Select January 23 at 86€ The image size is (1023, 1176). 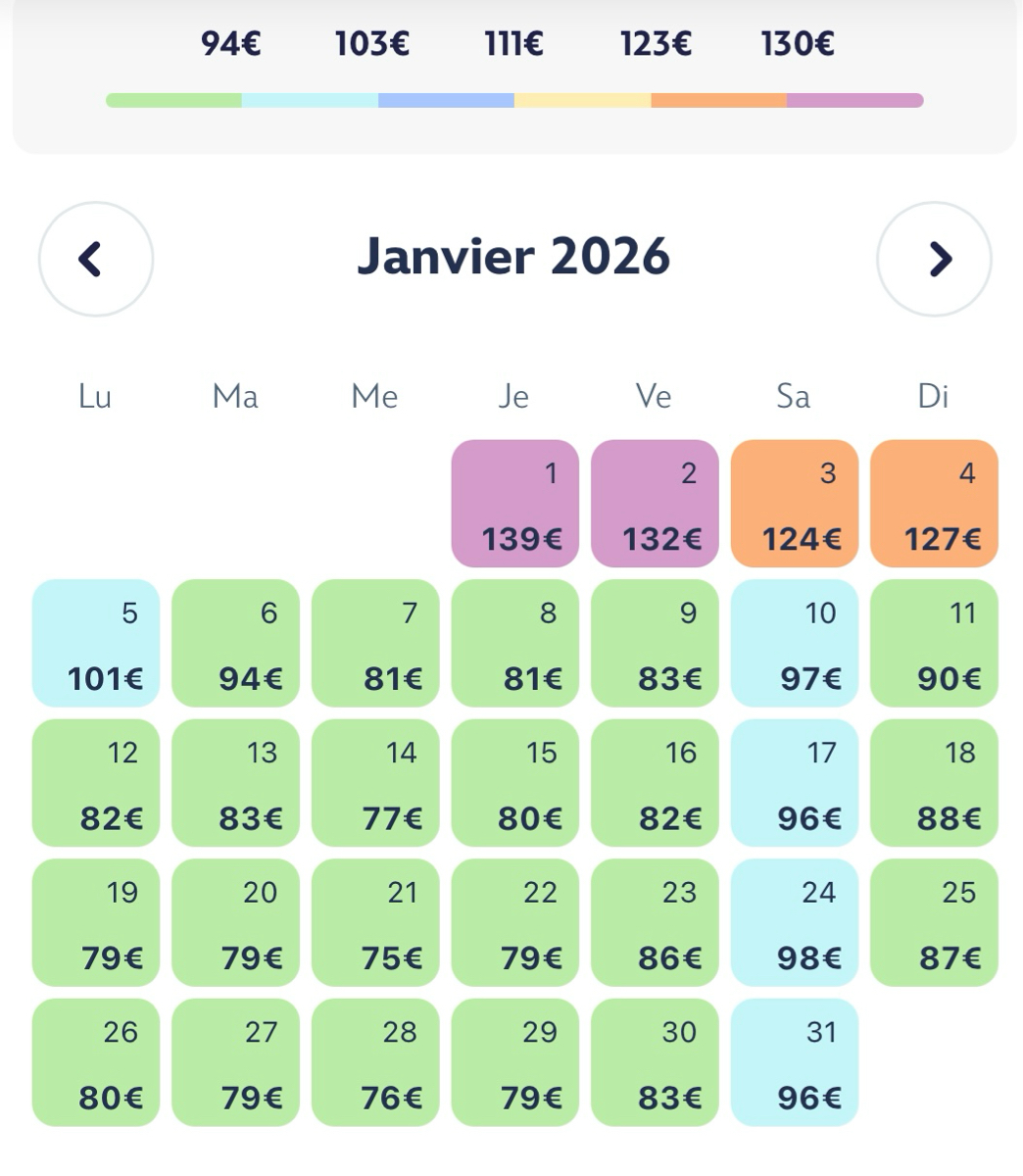(655, 923)
